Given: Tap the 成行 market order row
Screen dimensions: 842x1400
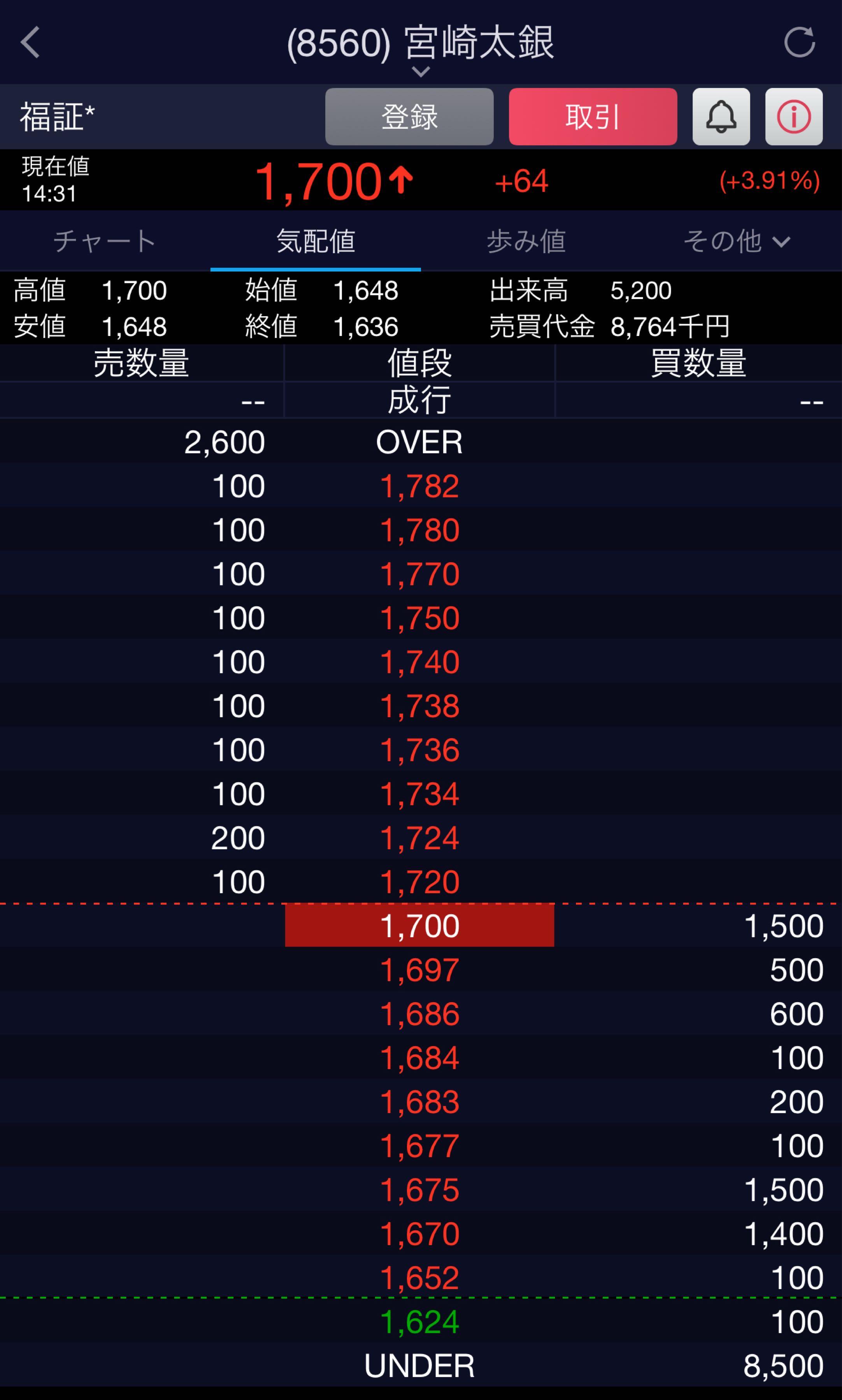Looking at the screenshot, I should (419, 400).
